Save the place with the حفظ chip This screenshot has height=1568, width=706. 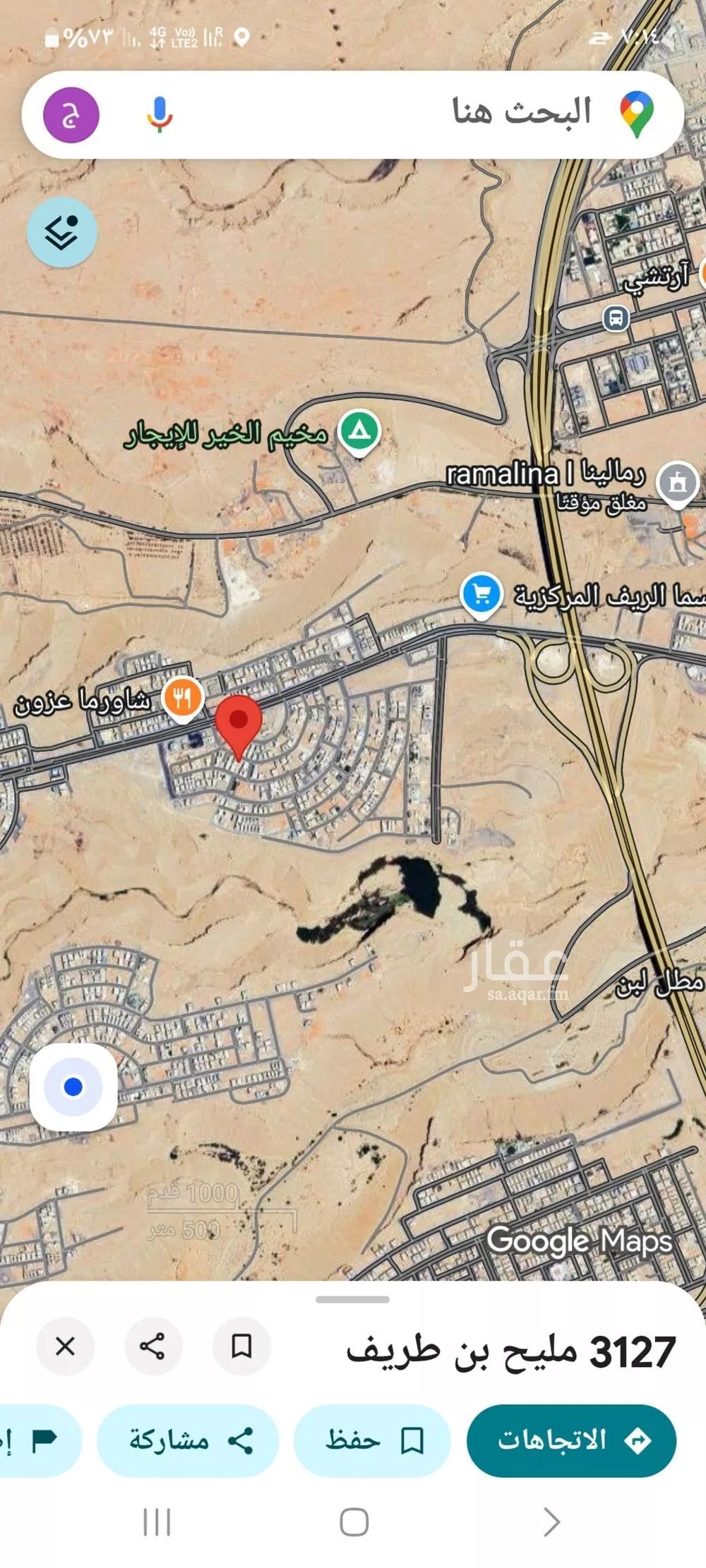(372, 1440)
